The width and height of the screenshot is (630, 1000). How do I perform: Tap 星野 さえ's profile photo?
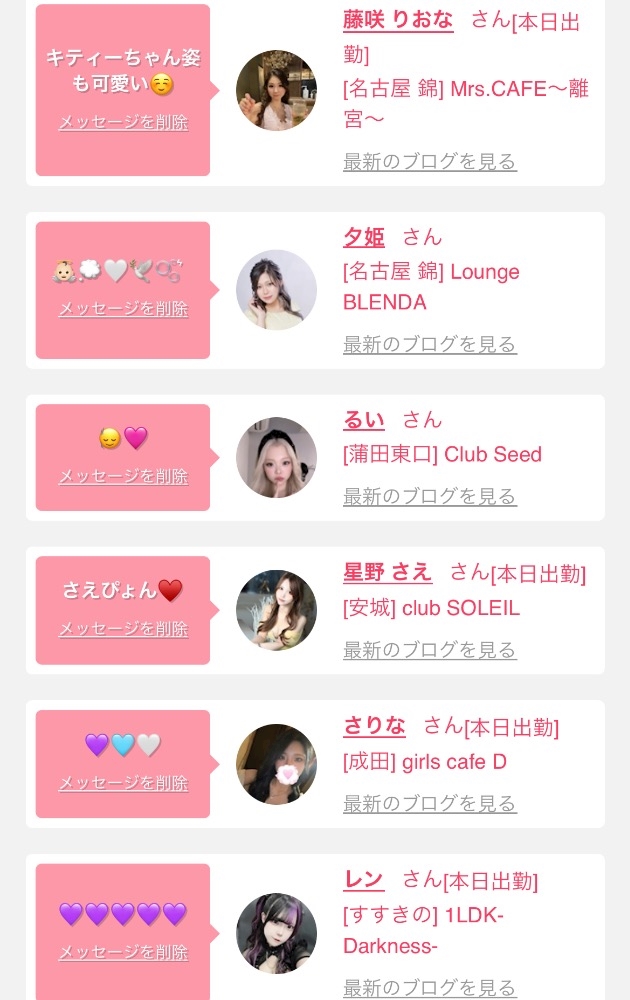(276, 610)
